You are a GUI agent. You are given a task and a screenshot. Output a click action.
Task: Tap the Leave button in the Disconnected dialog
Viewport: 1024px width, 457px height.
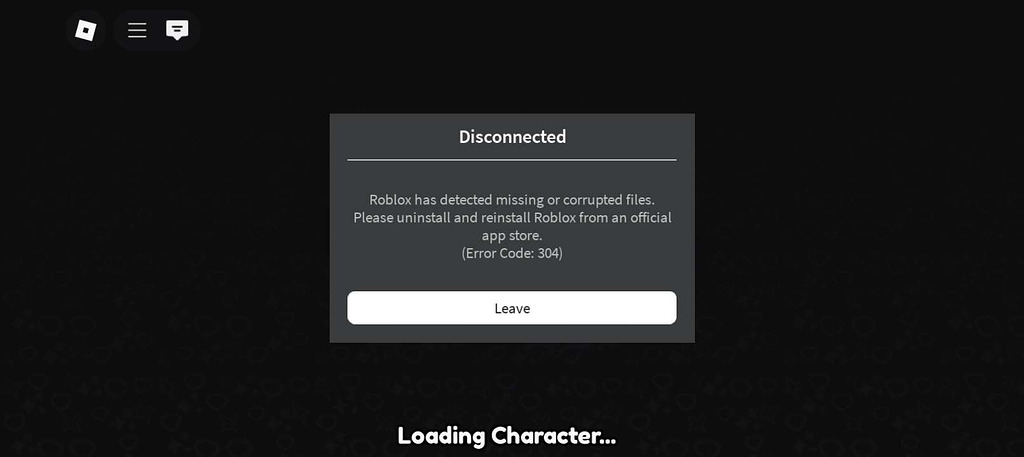[x=511, y=308]
